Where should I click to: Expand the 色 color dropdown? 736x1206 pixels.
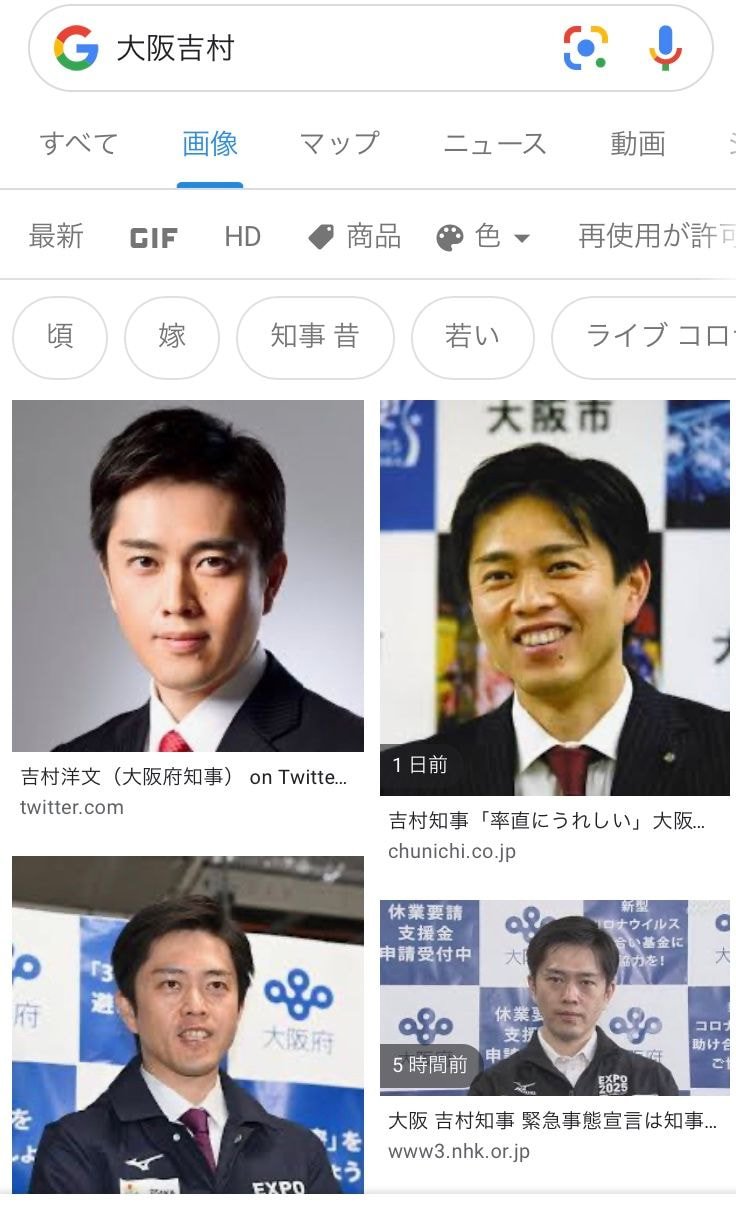click(x=484, y=237)
